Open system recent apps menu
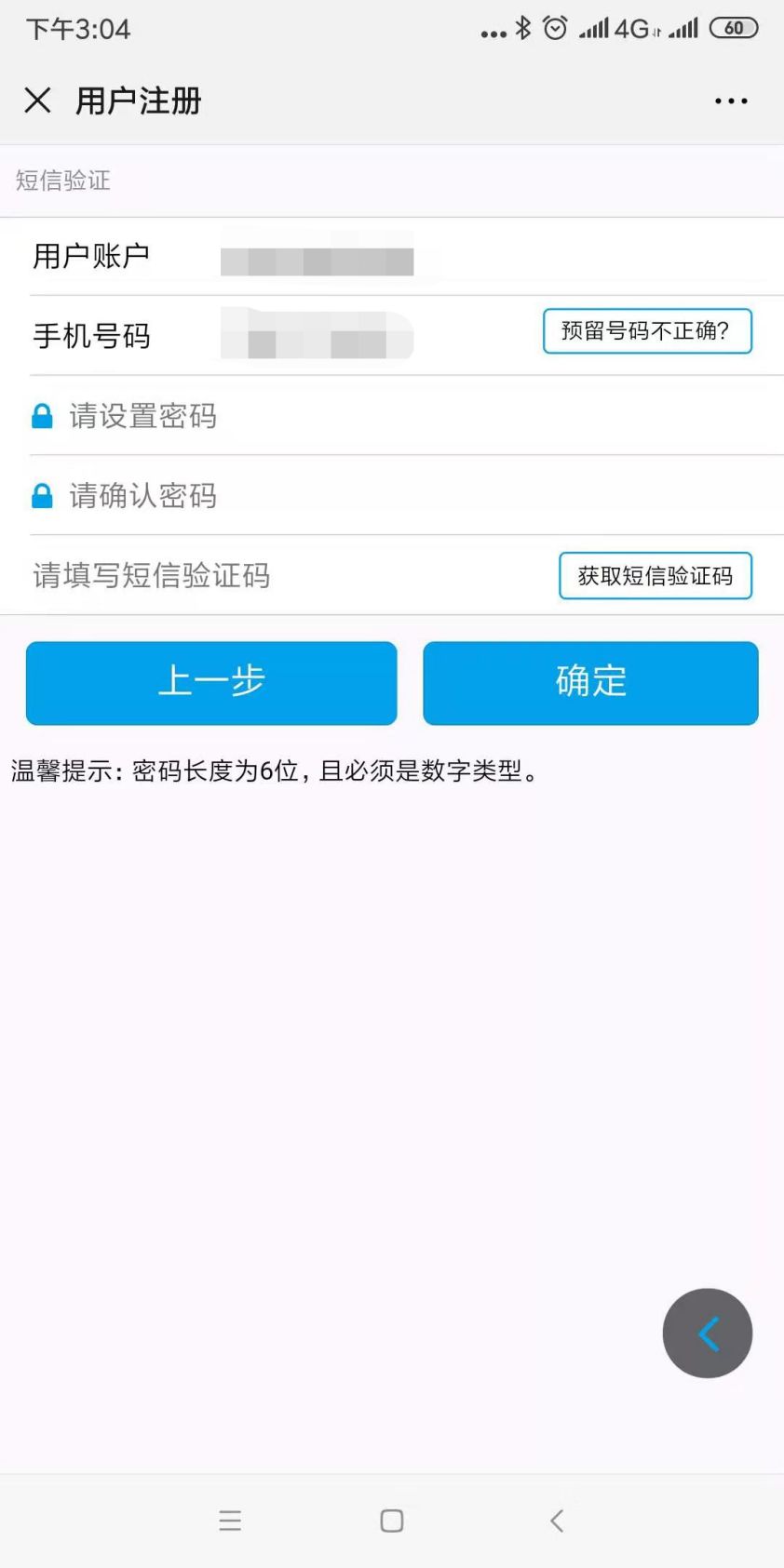Image resolution: width=784 pixels, height=1568 pixels. tap(230, 1521)
